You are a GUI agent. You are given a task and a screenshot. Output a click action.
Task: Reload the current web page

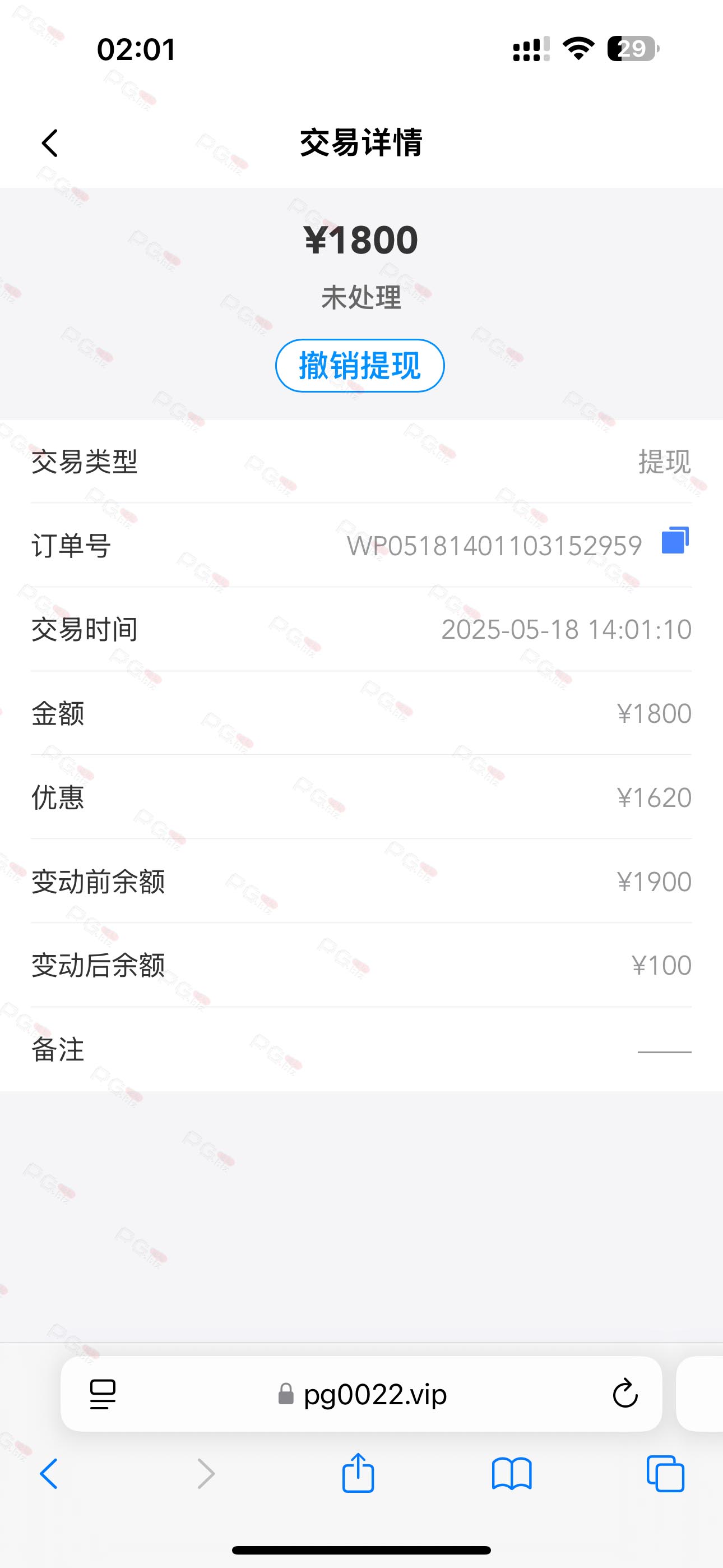(624, 1394)
